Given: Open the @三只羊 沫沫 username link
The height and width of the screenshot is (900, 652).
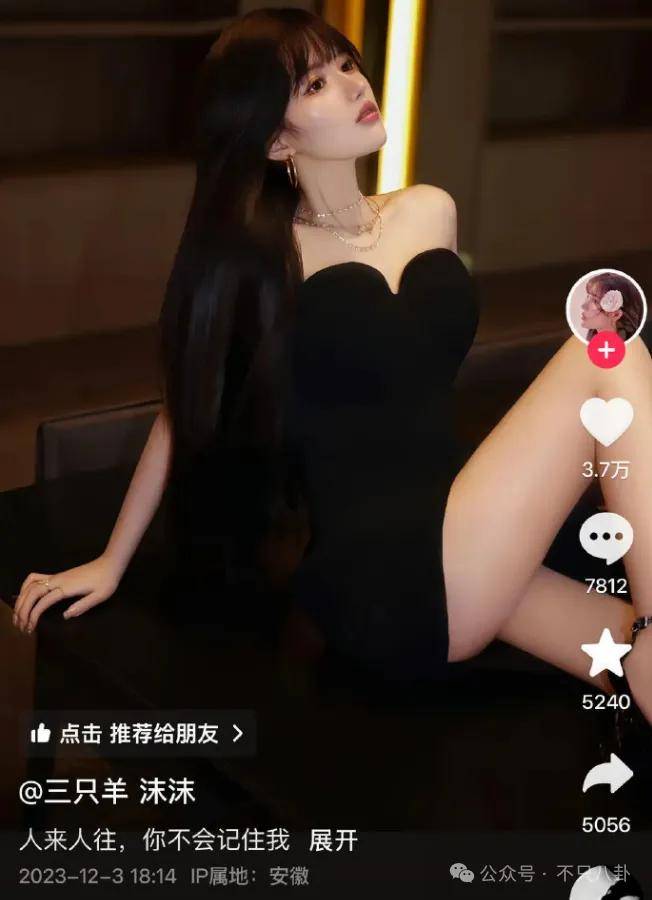Looking at the screenshot, I should [x=107, y=792].
